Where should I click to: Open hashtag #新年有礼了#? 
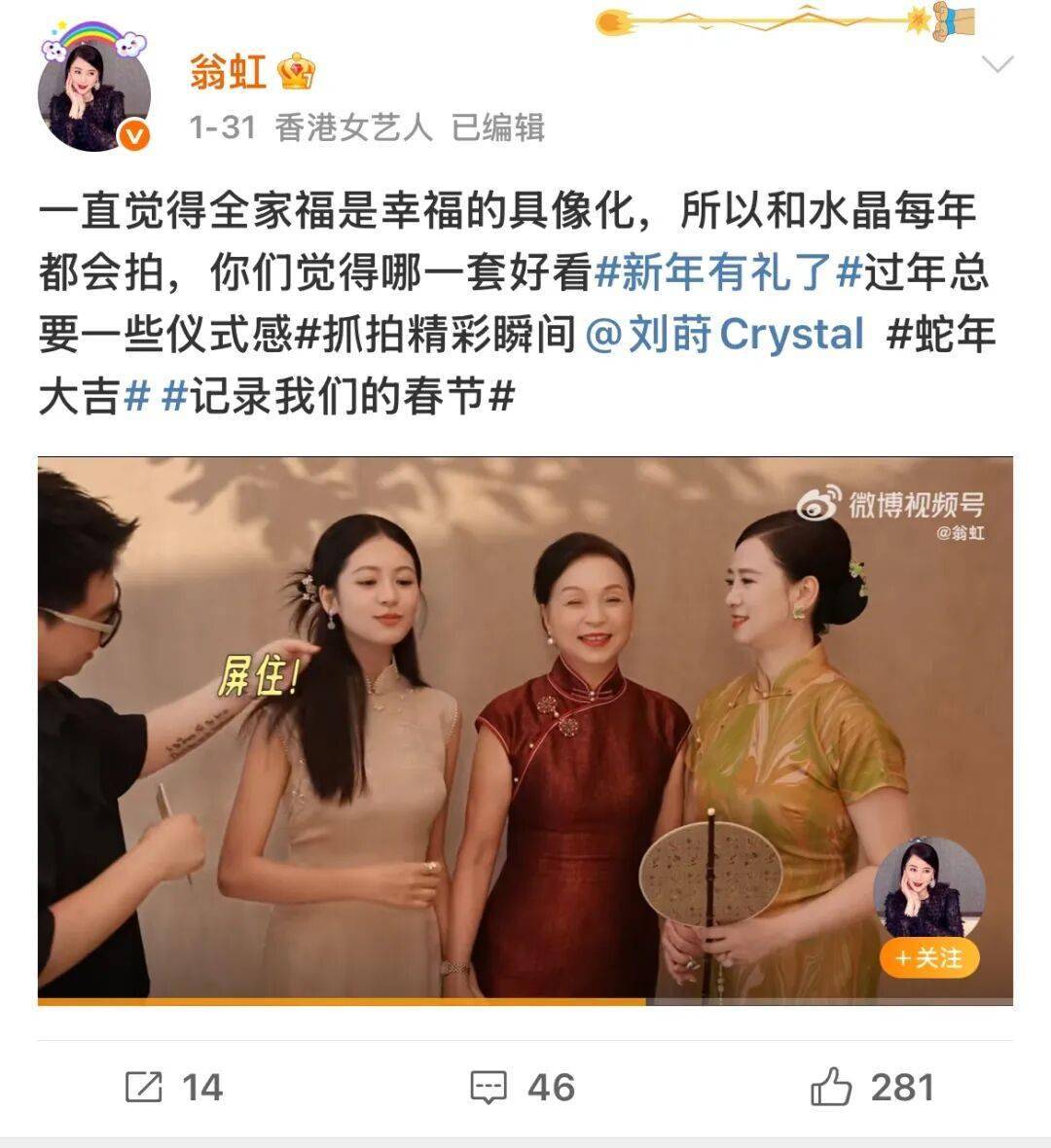click(728, 273)
